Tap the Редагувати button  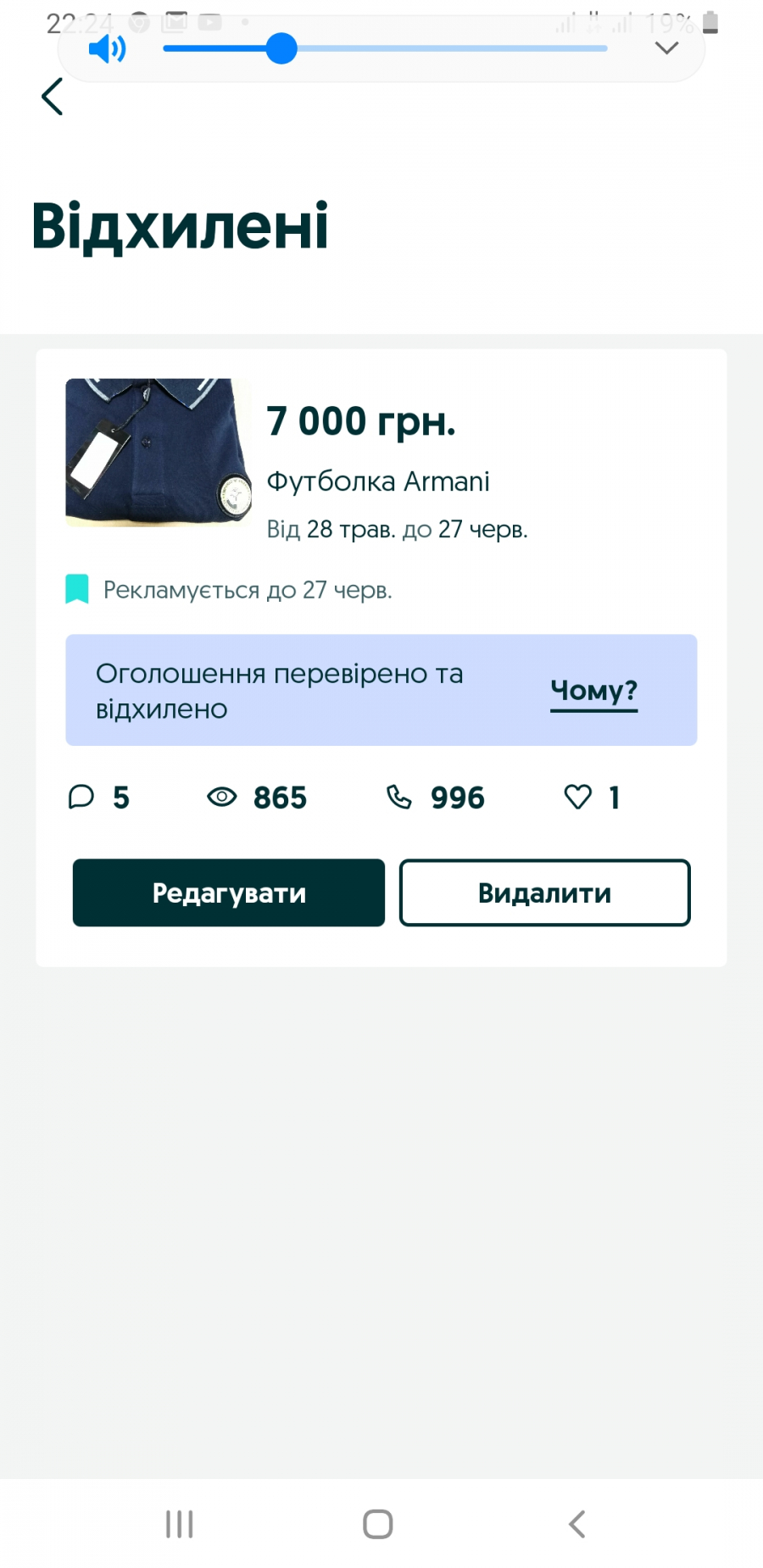point(229,892)
